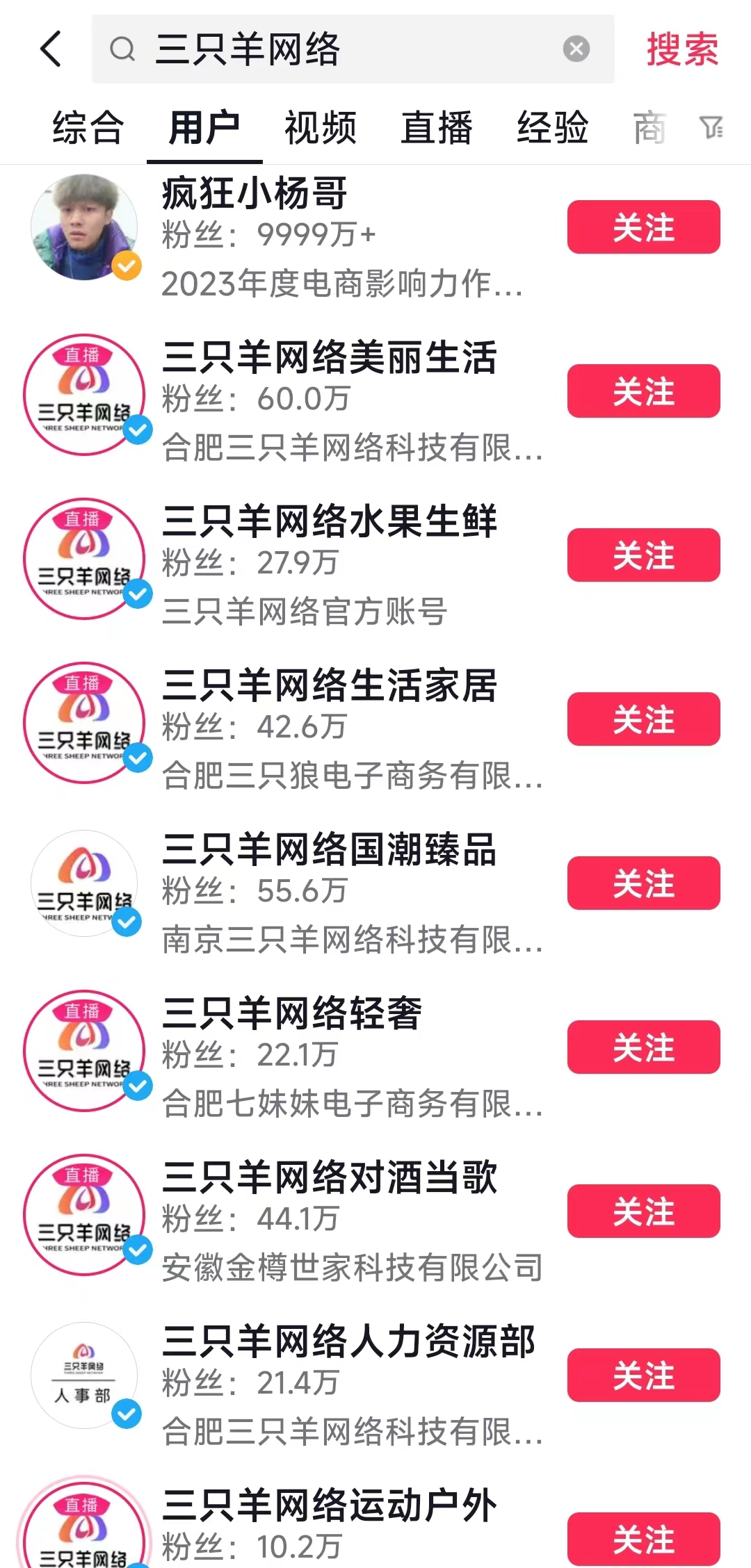This screenshot has width=751, height=1568.
Task: Open the 三只羊网络轻奢 user profile
Action: pyautogui.click(x=292, y=1015)
